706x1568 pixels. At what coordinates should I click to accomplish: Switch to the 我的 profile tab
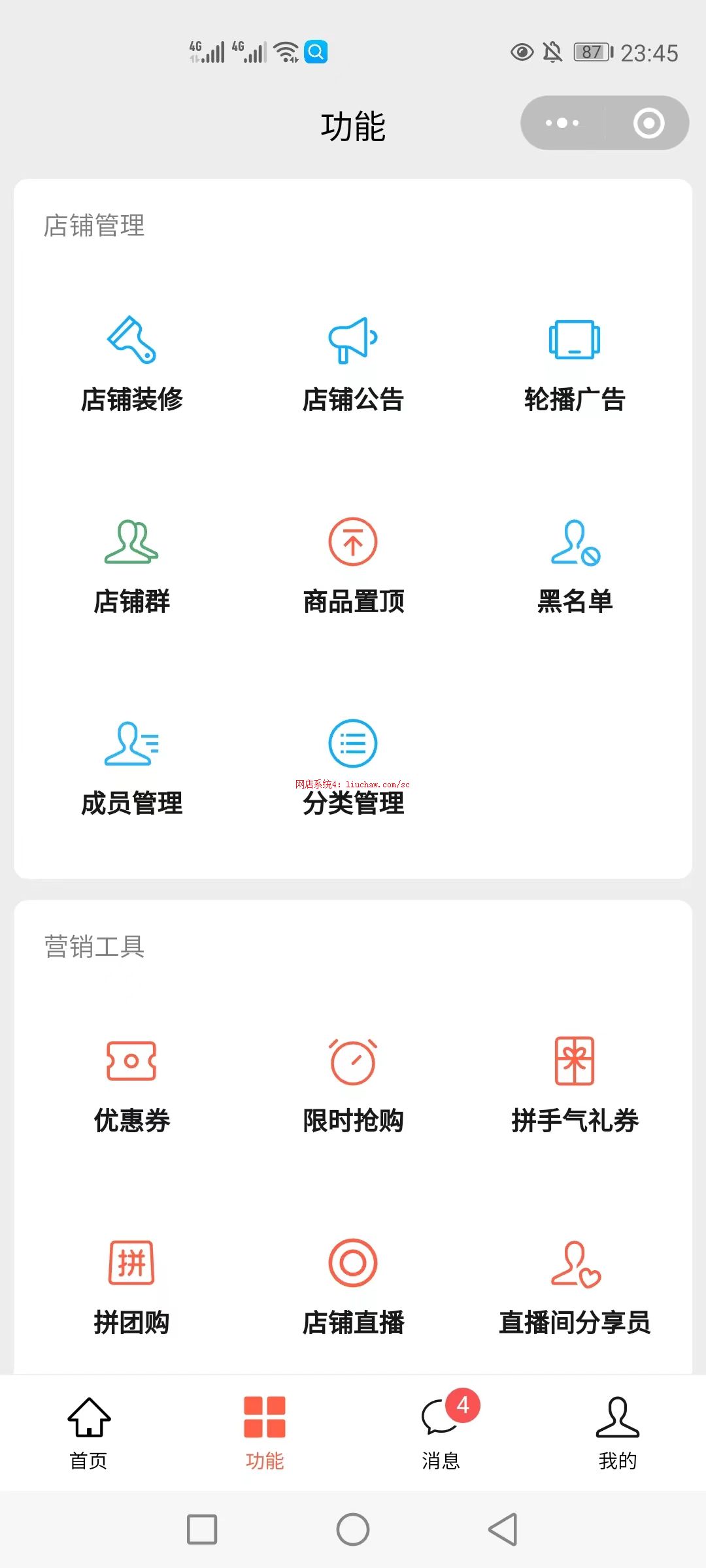pyautogui.click(x=618, y=1433)
